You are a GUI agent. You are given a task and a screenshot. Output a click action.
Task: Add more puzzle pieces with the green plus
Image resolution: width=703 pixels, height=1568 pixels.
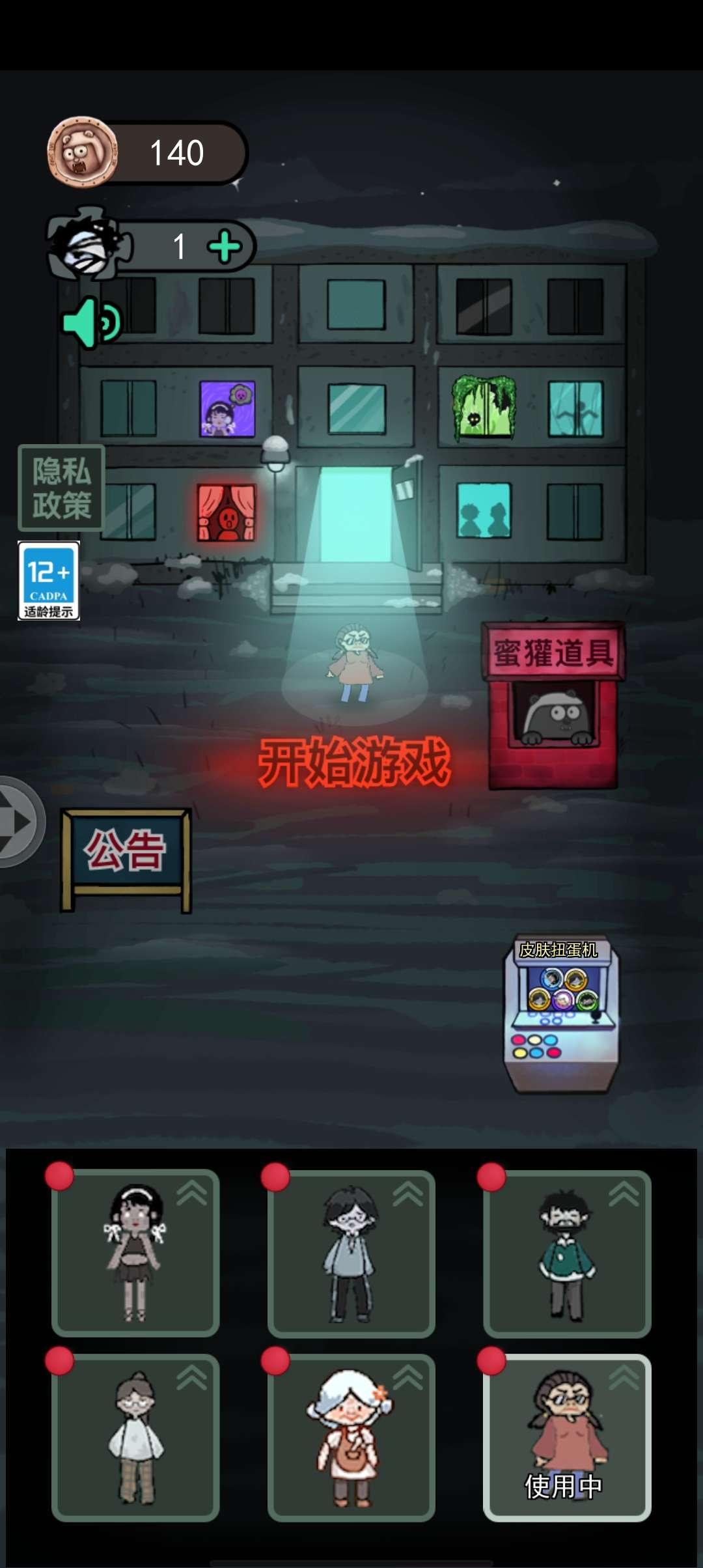click(225, 247)
